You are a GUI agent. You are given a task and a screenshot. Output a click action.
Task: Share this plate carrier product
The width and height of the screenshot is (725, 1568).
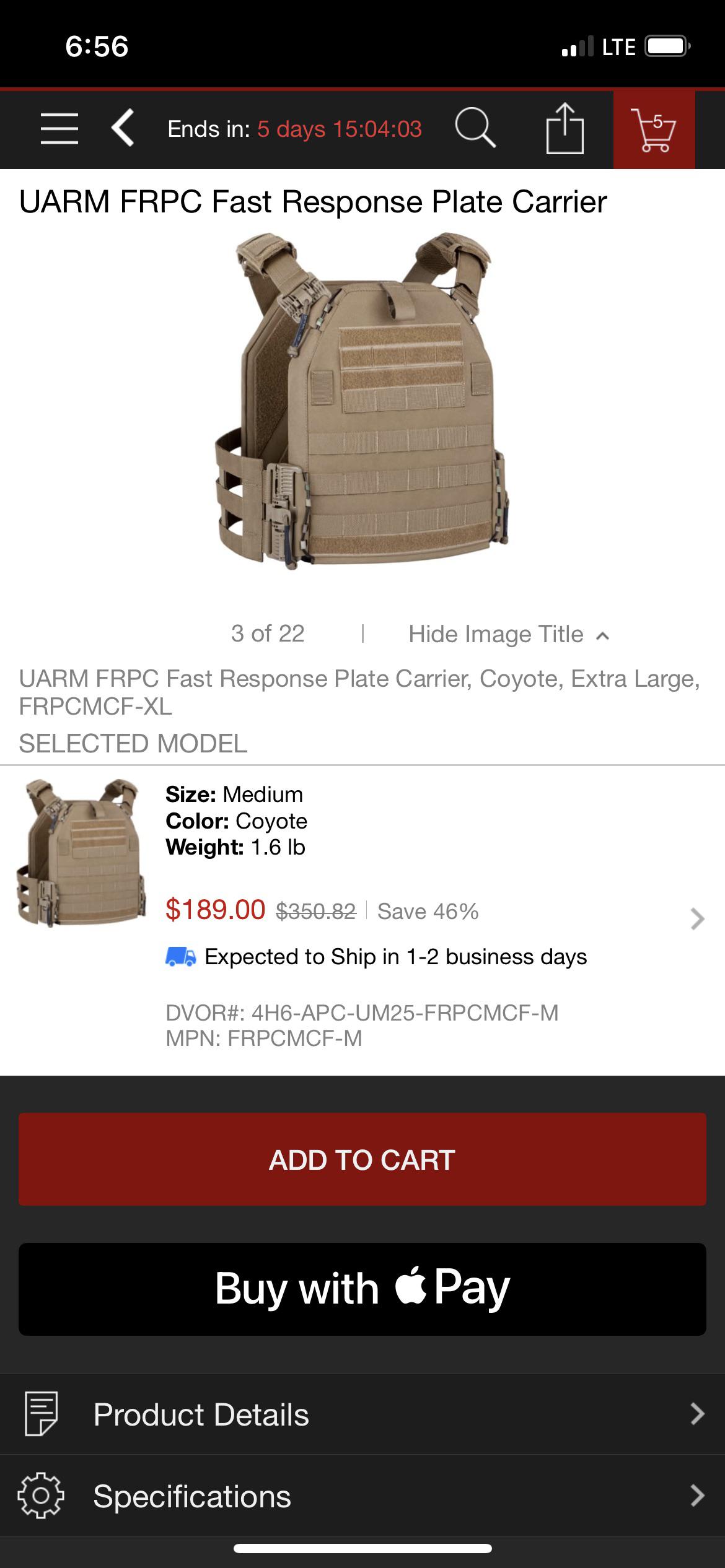pos(565,128)
